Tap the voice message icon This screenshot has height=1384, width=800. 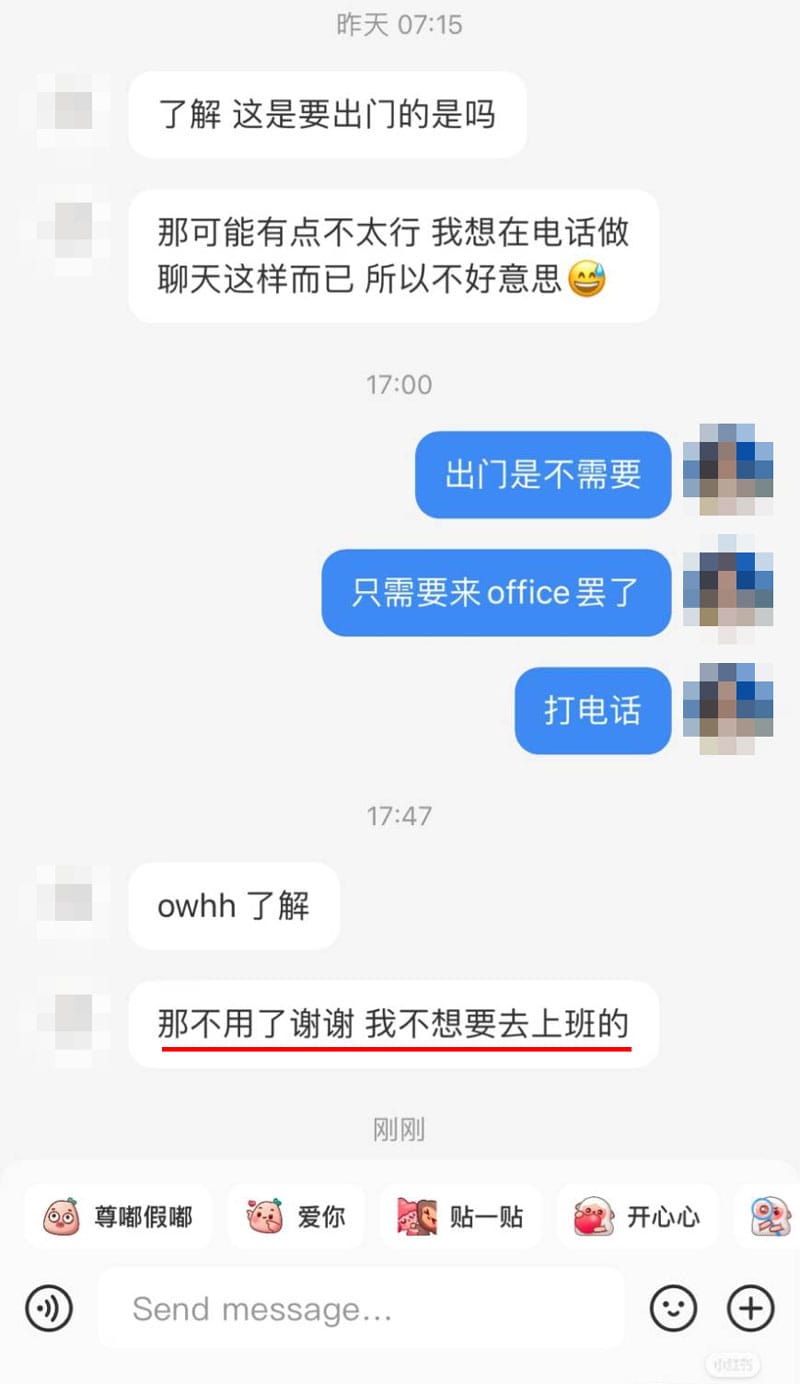pos(49,1308)
